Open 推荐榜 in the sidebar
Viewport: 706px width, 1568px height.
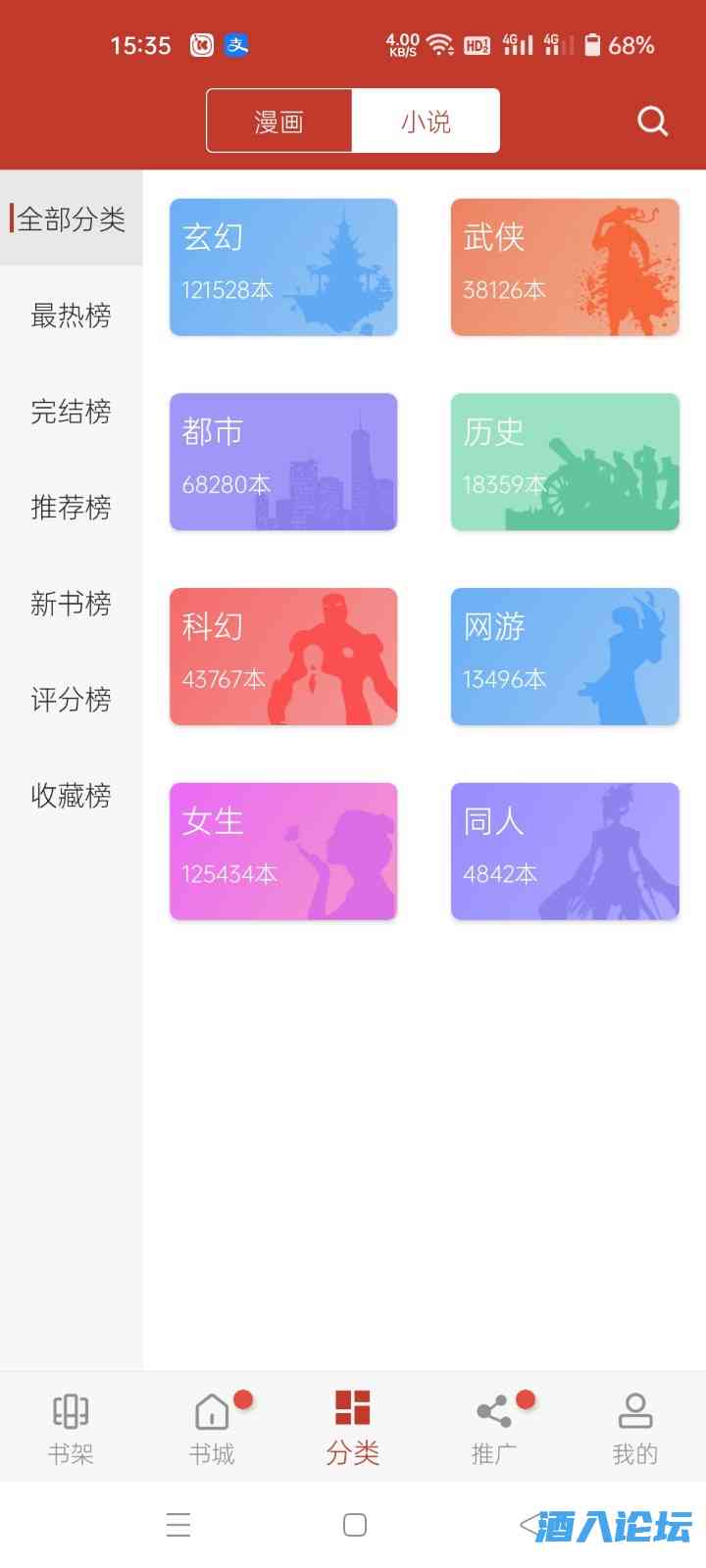71,507
